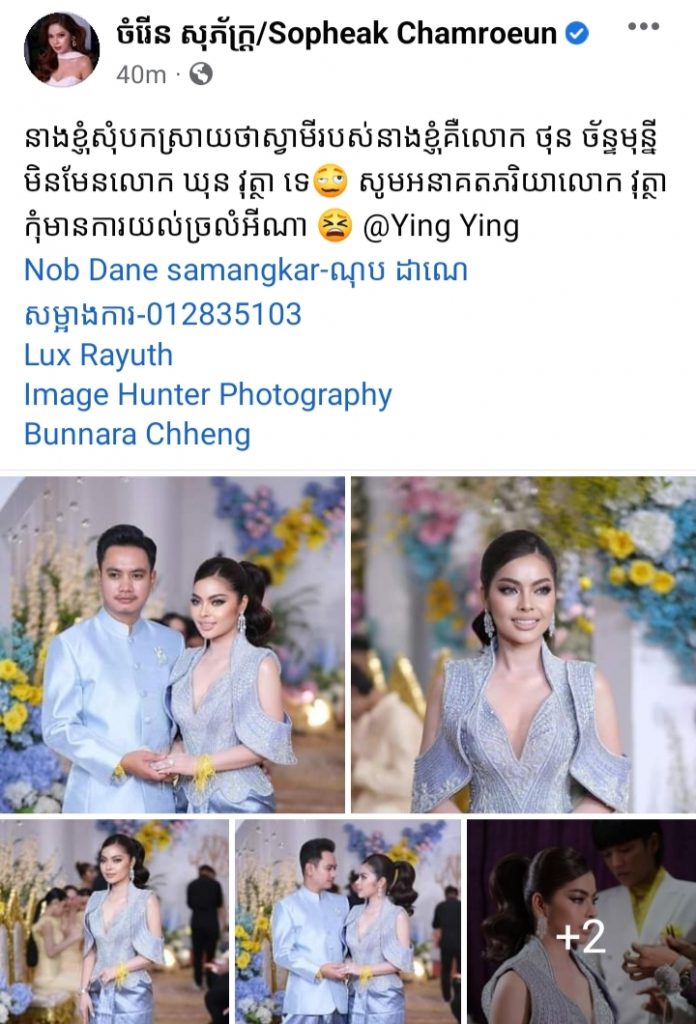Screen dimensions: 696x1024
Task: View the +2 remaining photos
Action: coord(581,921)
